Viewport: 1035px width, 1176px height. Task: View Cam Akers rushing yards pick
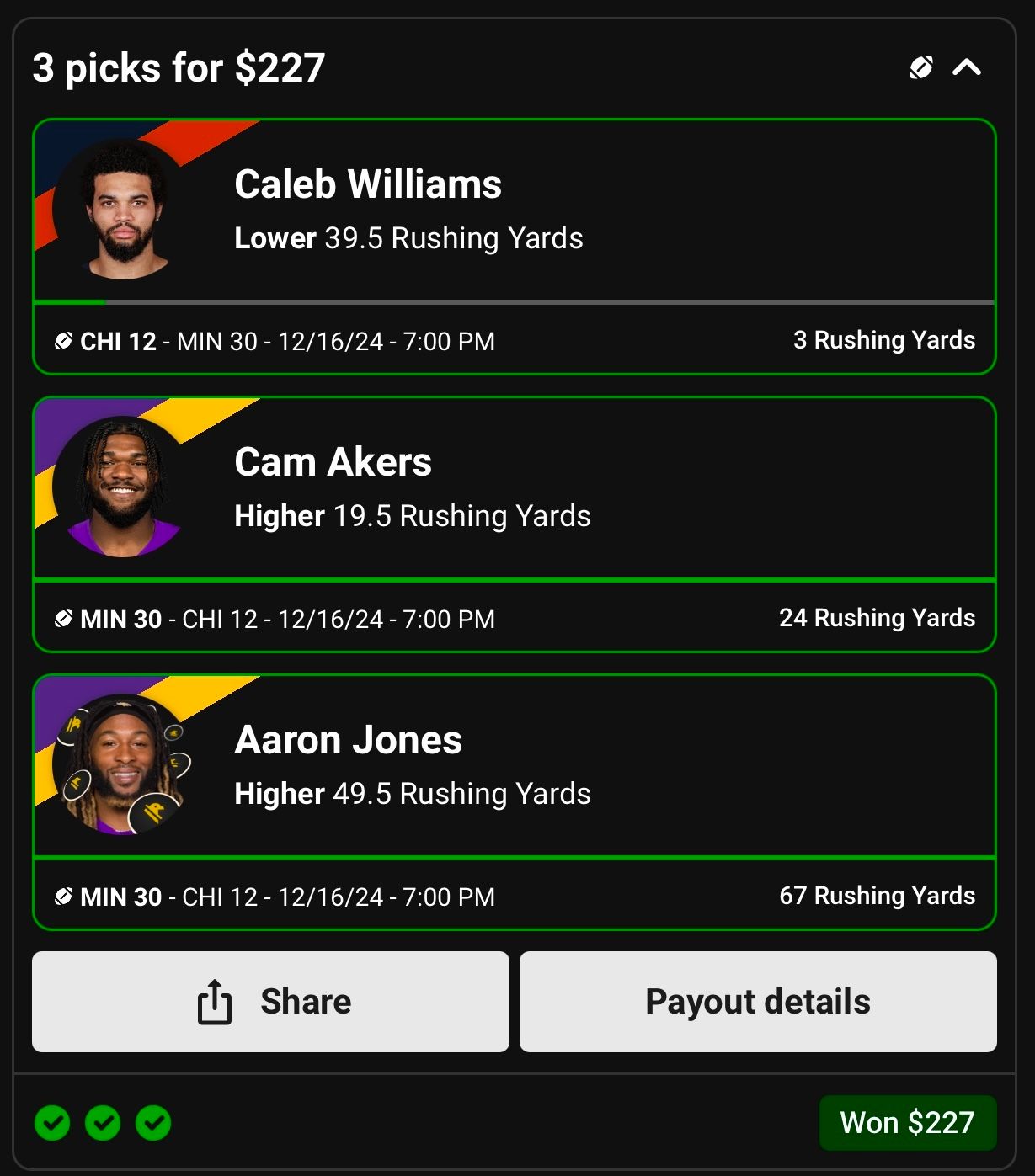514,488
